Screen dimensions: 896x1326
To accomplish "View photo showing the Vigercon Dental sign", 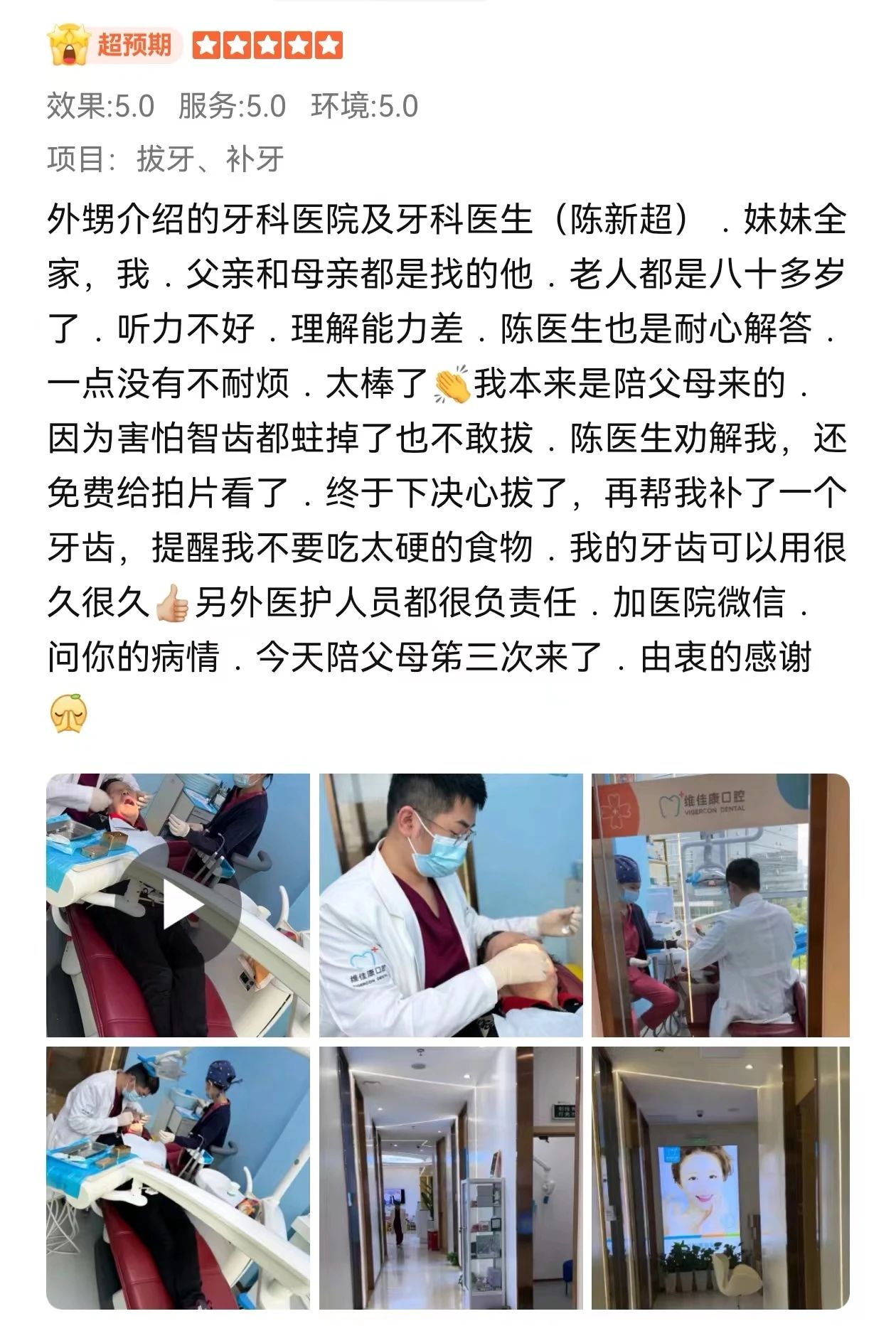I will coord(720,904).
